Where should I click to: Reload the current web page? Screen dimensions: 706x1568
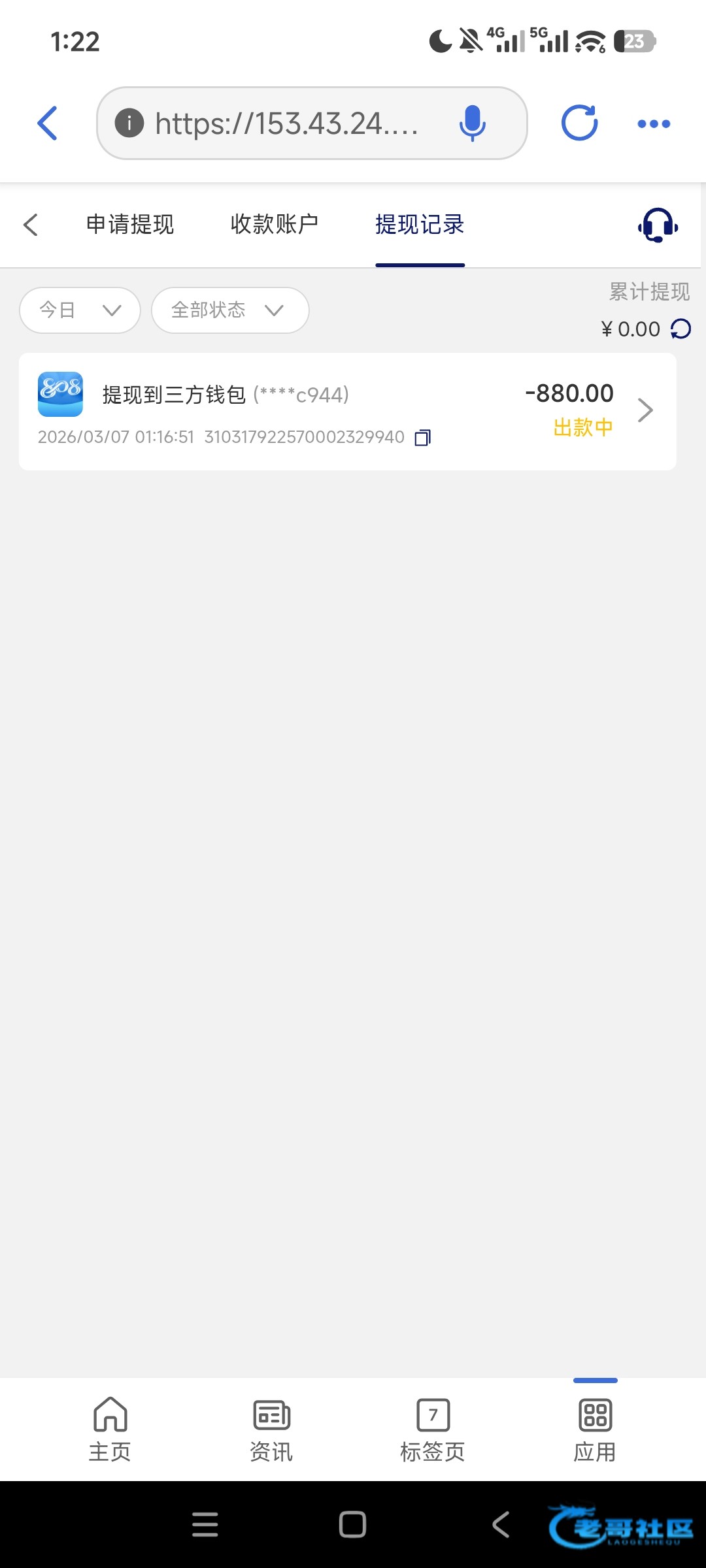pyautogui.click(x=579, y=123)
